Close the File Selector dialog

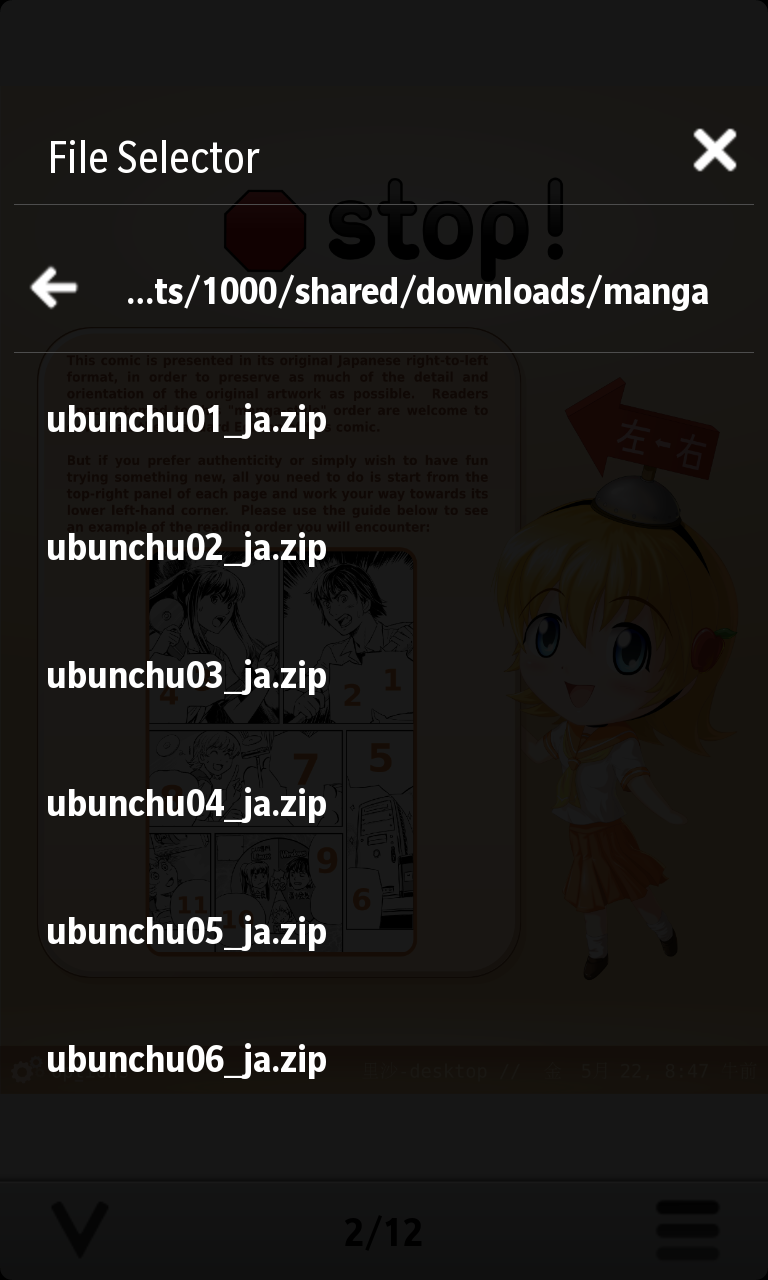[714, 151]
